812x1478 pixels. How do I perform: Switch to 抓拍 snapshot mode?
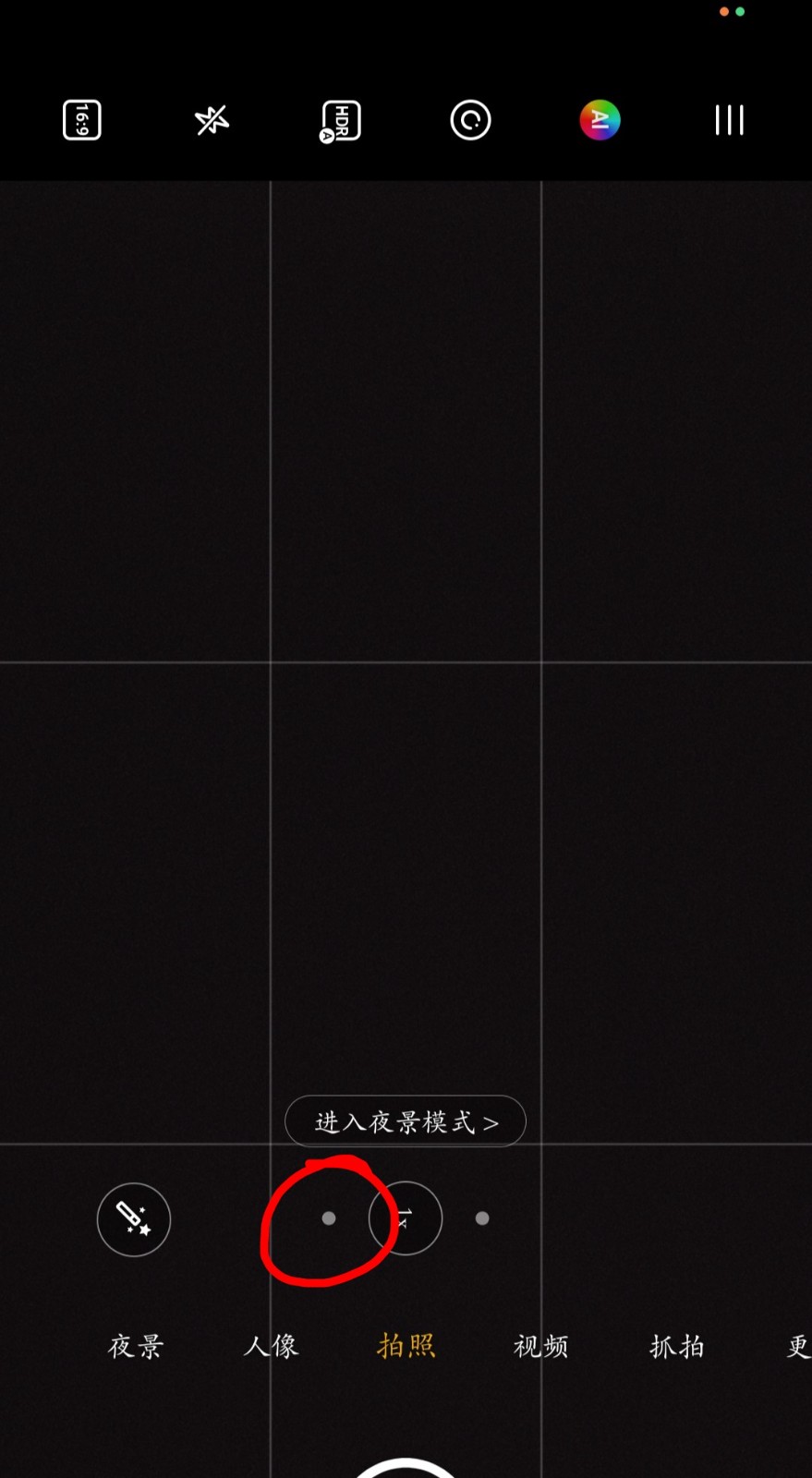[x=676, y=1346]
